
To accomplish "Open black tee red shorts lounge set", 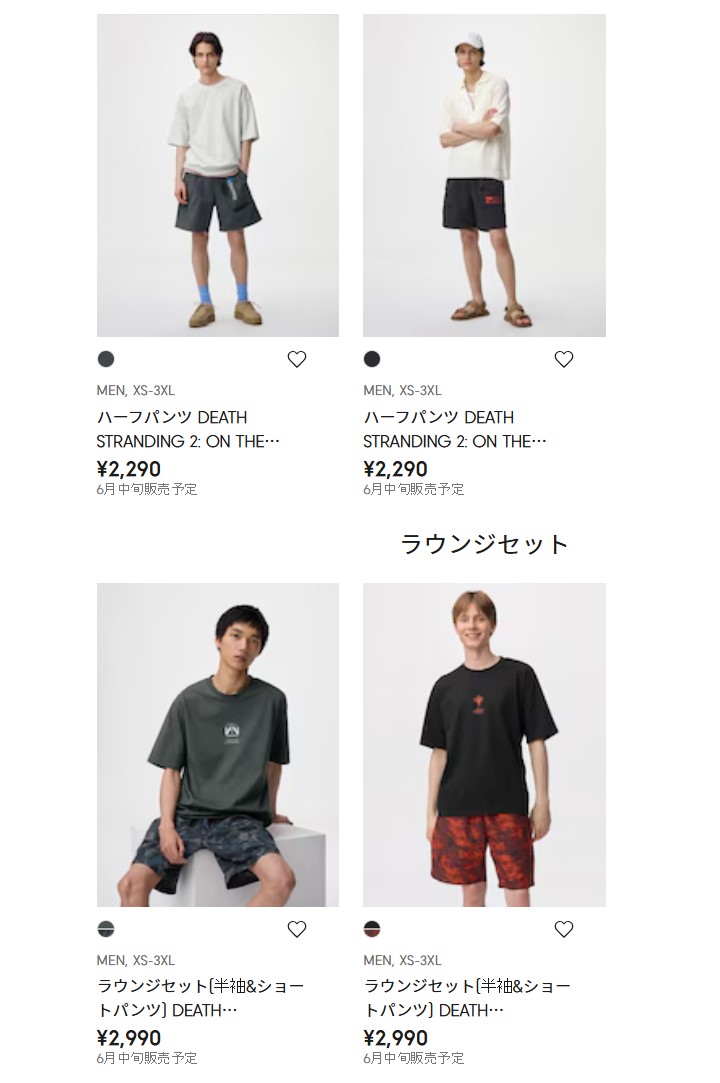I will (484, 744).
